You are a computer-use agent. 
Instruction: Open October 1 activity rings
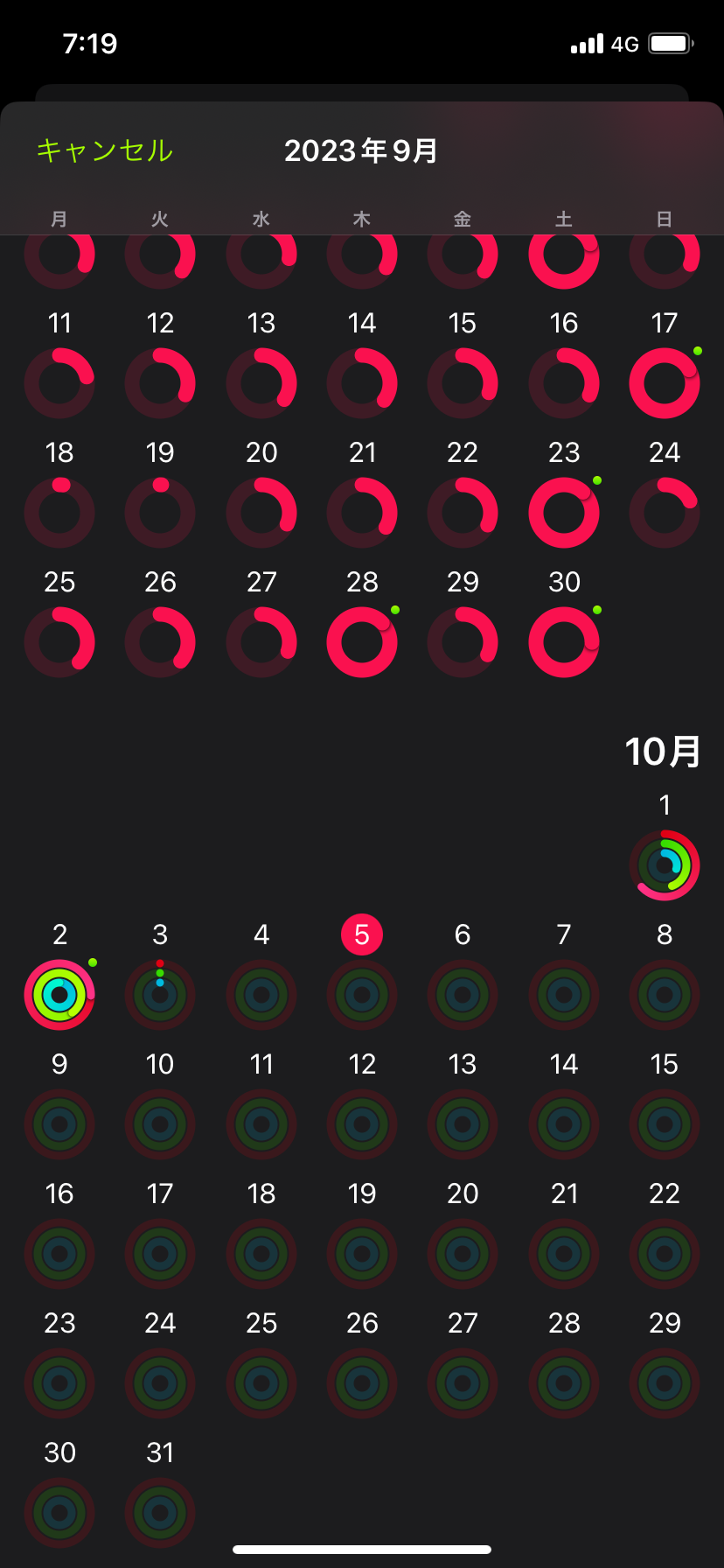[x=665, y=864]
